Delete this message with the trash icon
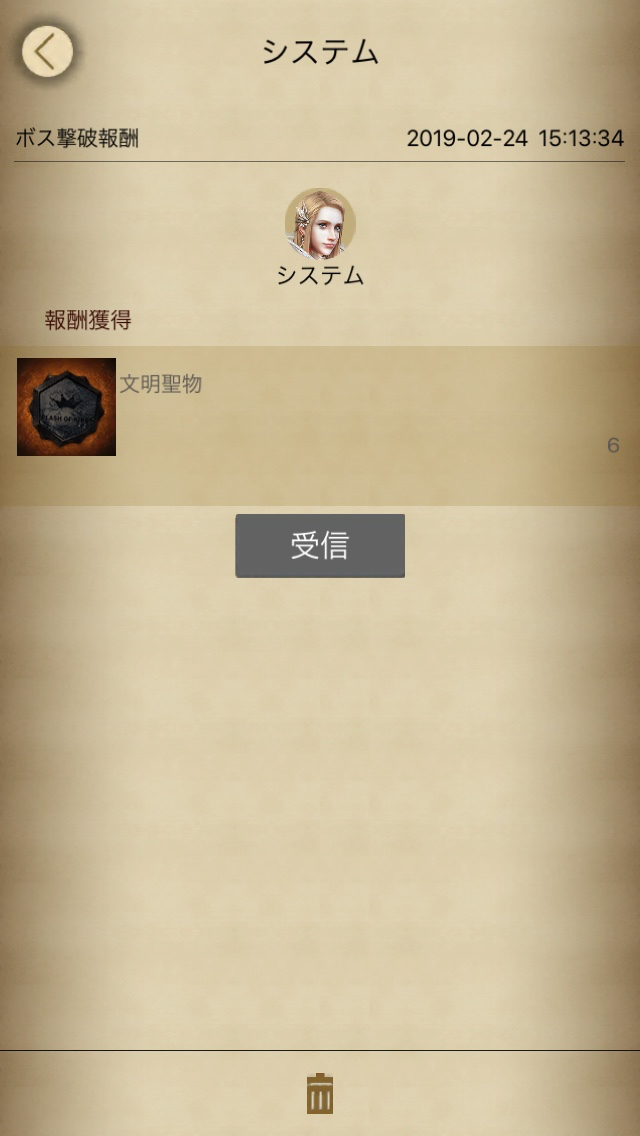640x1136 pixels. point(320,1093)
